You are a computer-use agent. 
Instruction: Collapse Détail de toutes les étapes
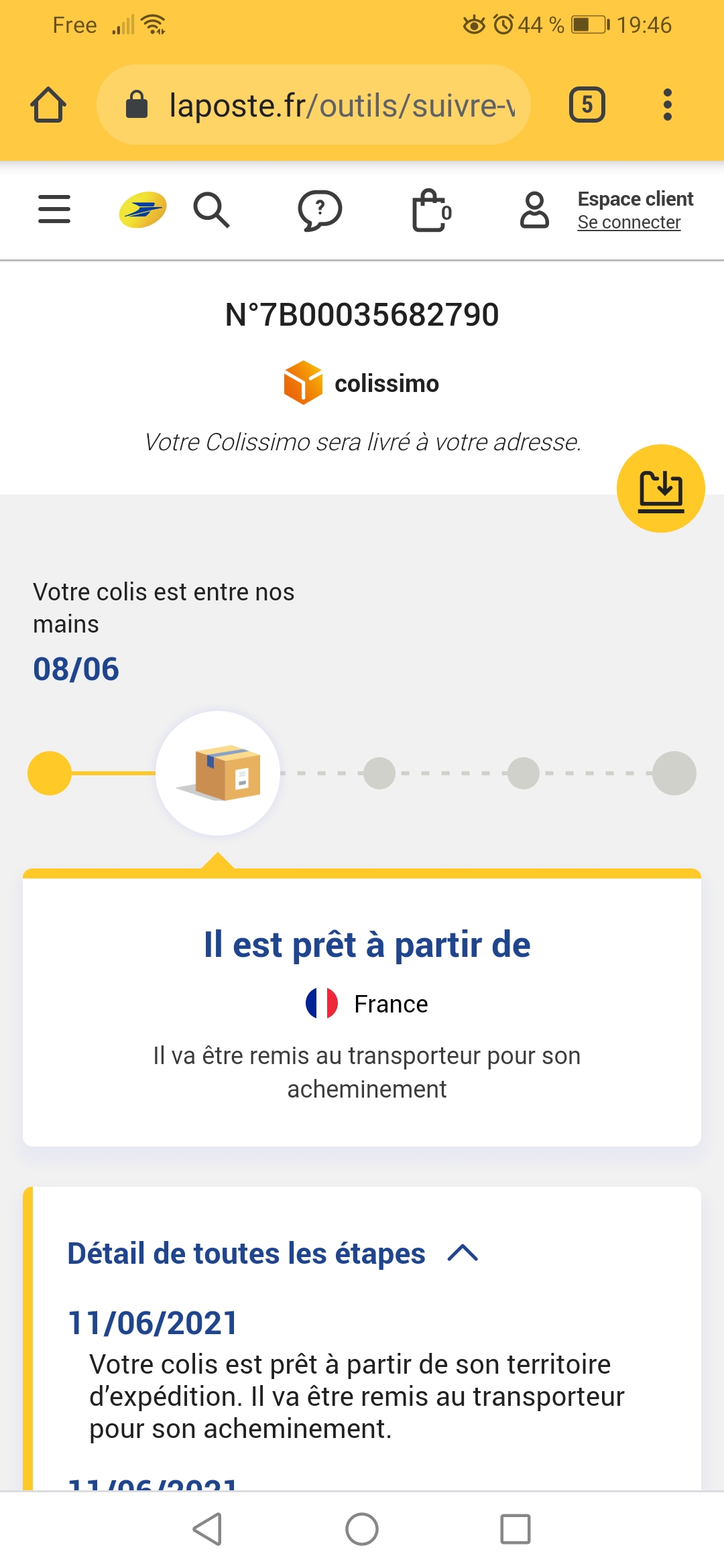pyautogui.click(x=273, y=1253)
